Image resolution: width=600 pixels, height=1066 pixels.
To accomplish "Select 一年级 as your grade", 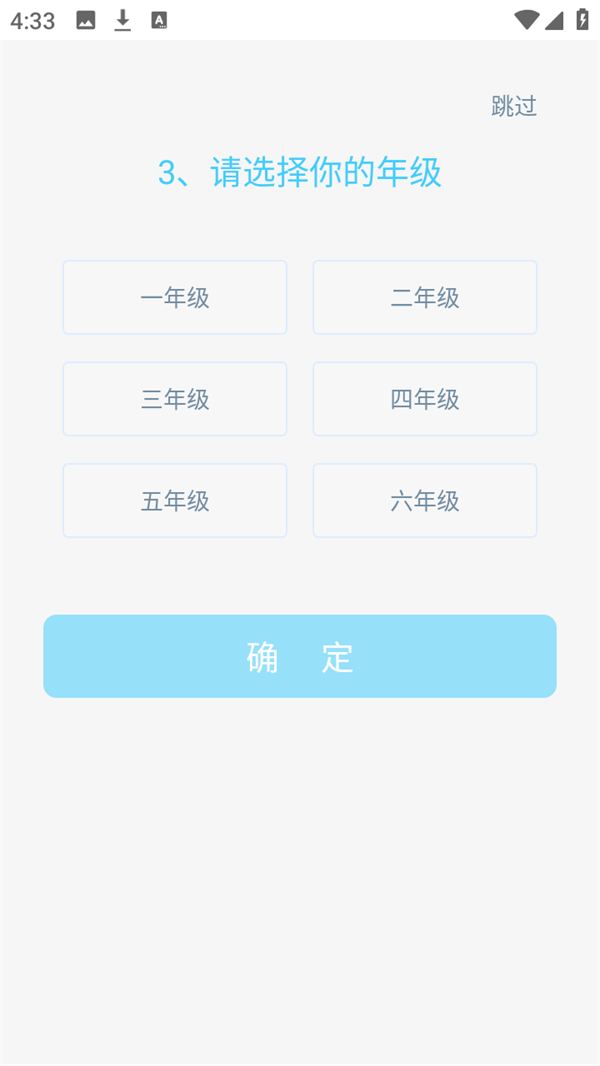I will (x=175, y=297).
